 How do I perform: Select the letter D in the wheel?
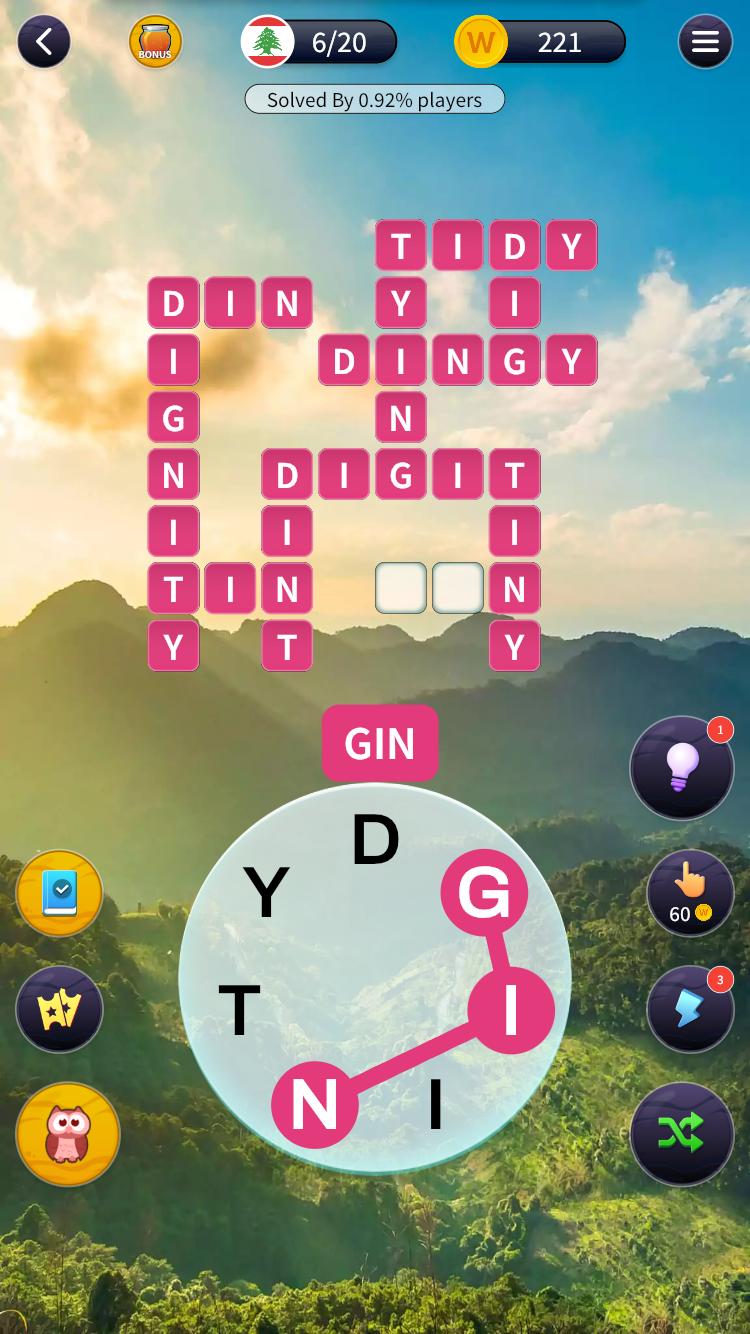(376, 841)
